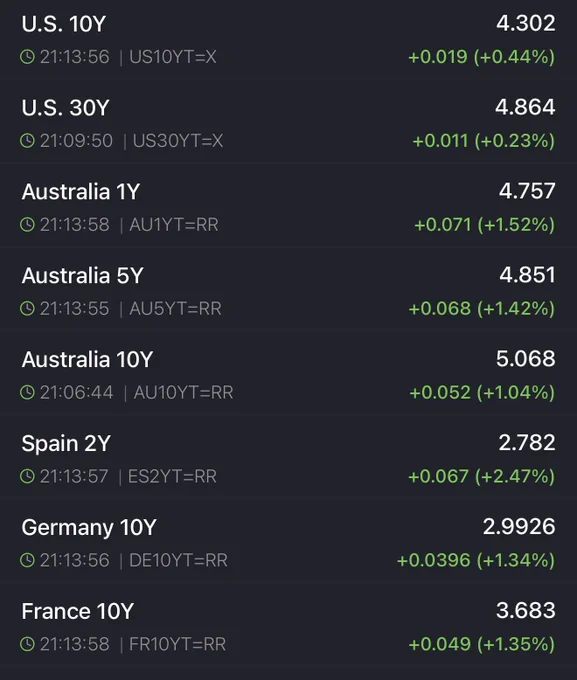
Task: Tap the Spain 2Y row
Action: [288, 459]
